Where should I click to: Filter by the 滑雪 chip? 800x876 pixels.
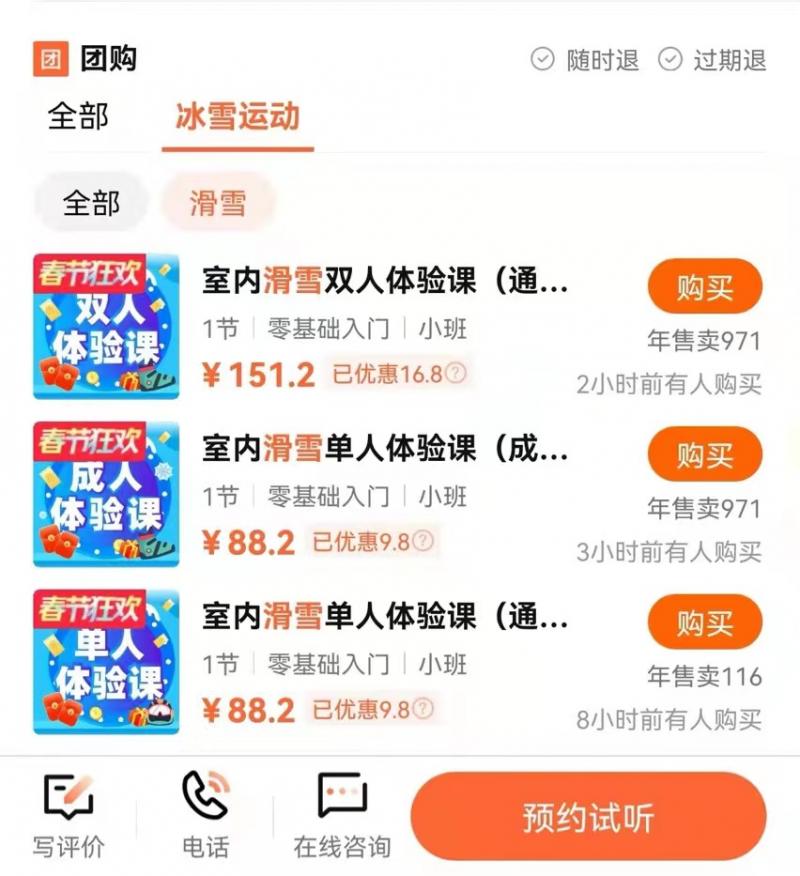217,203
